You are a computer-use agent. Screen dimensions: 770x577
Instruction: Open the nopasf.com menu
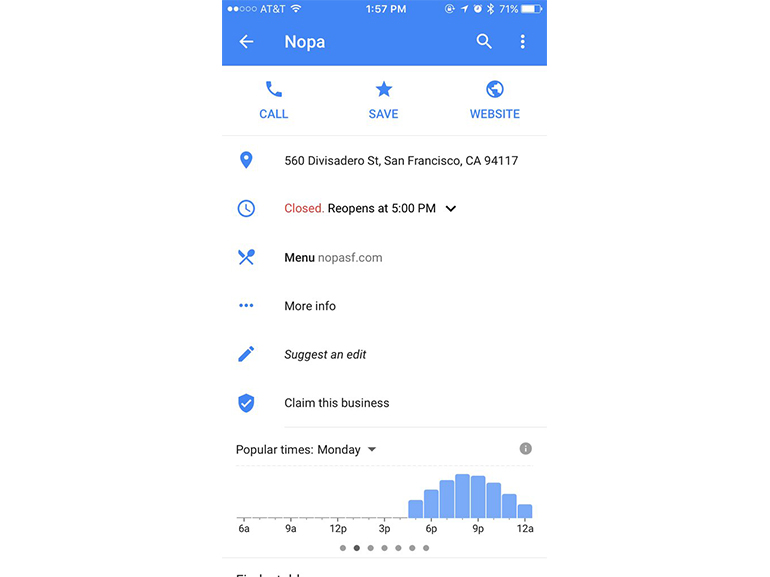pyautogui.click(x=333, y=258)
